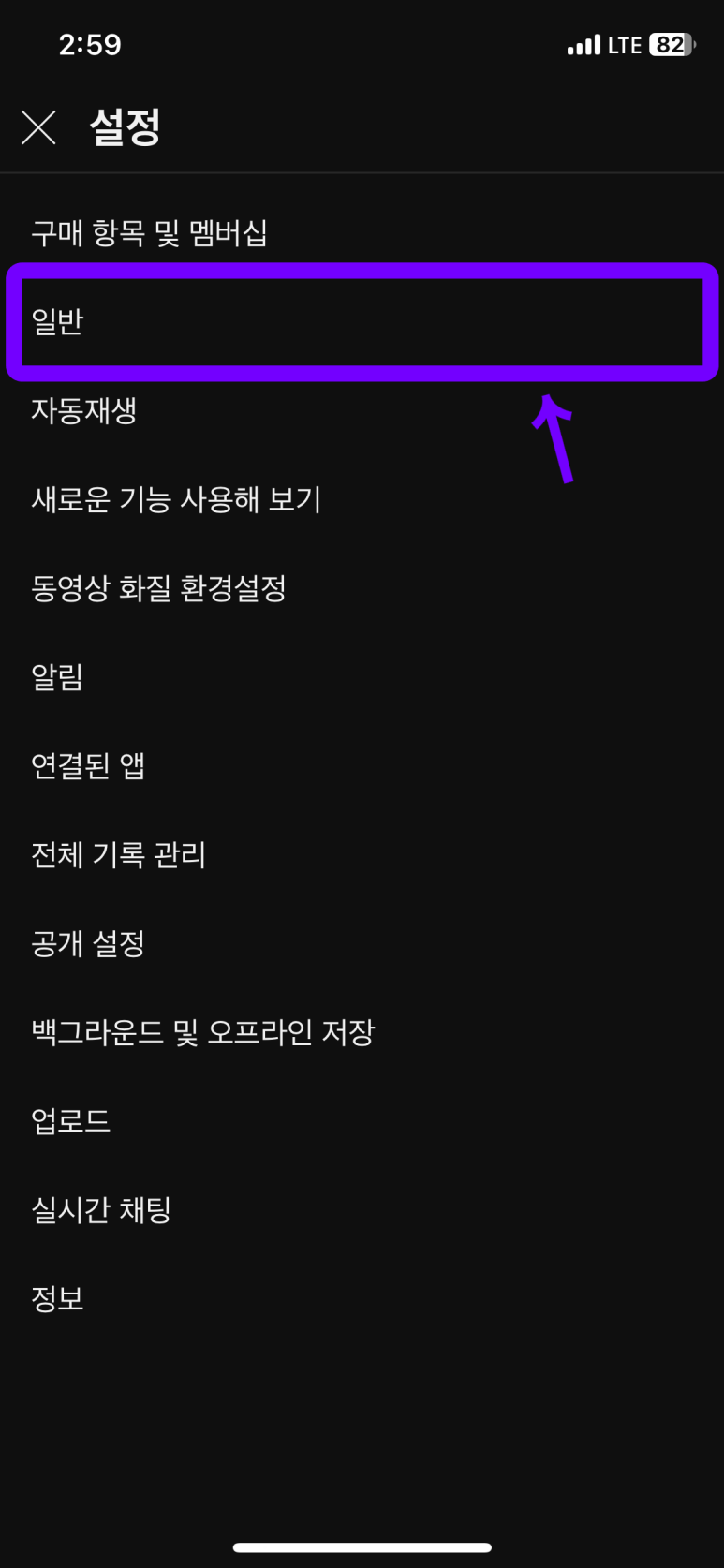Close the 설정 screen
The height and width of the screenshot is (1568, 724).
38,127
